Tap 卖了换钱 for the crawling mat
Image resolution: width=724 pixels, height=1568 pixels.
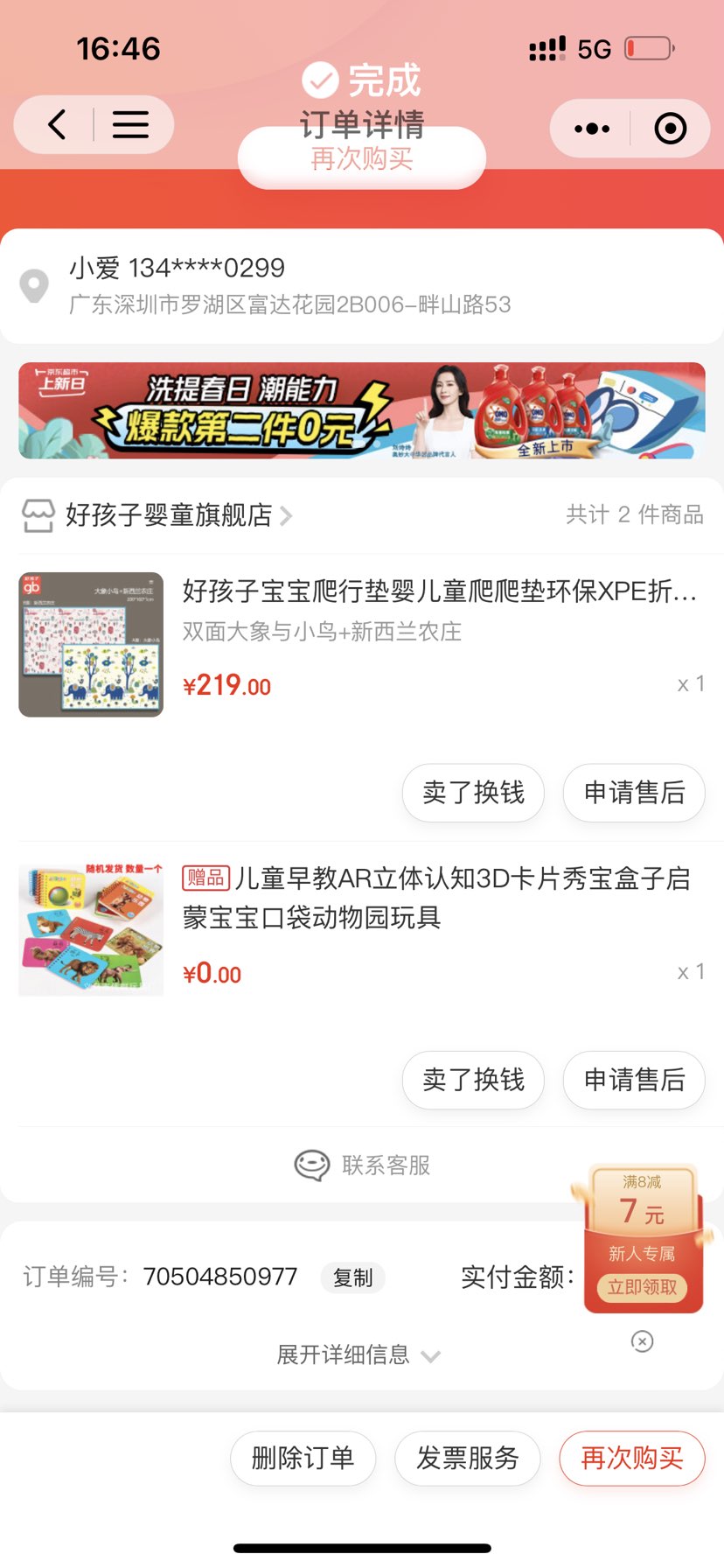point(473,793)
